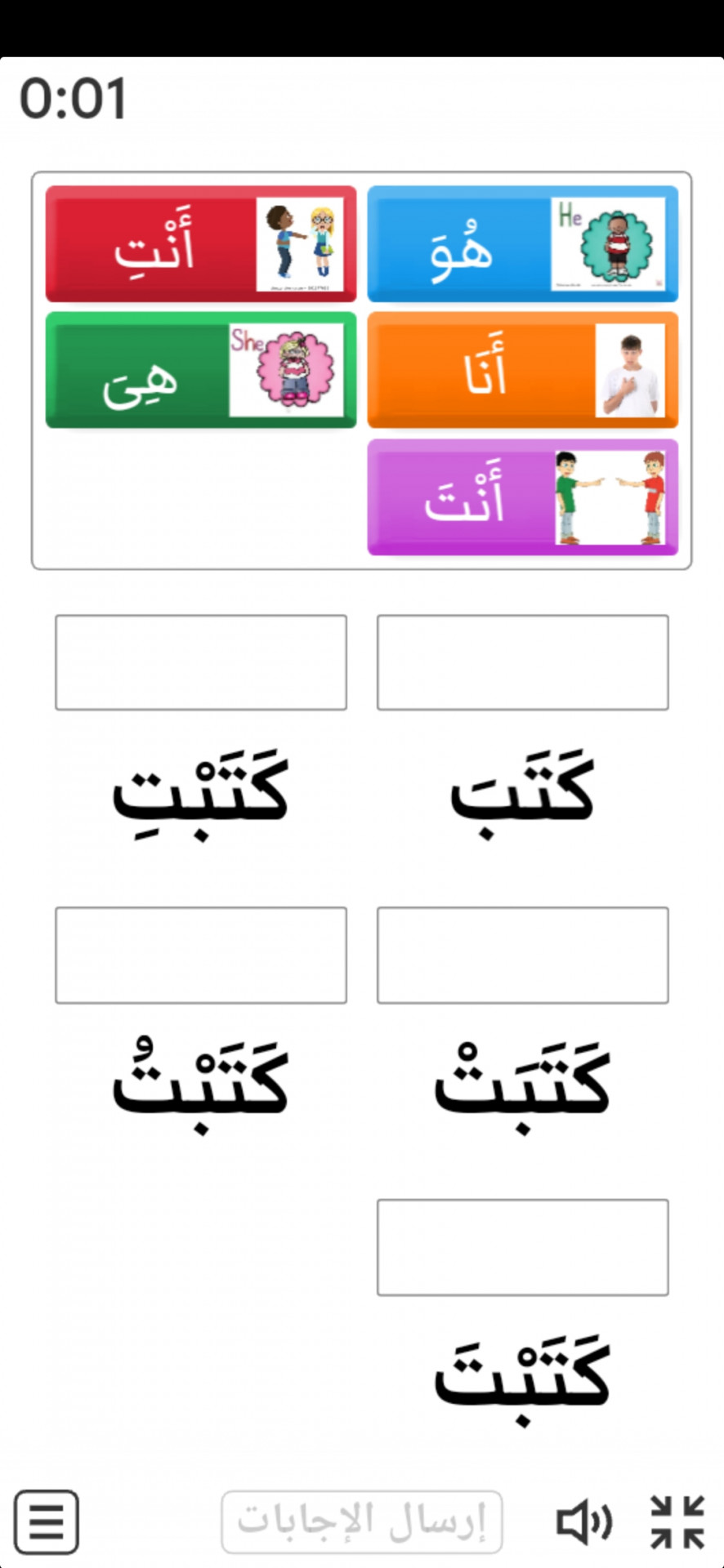Exit fullscreen mode
Viewport: 724px width, 1568px height.
(x=677, y=1522)
